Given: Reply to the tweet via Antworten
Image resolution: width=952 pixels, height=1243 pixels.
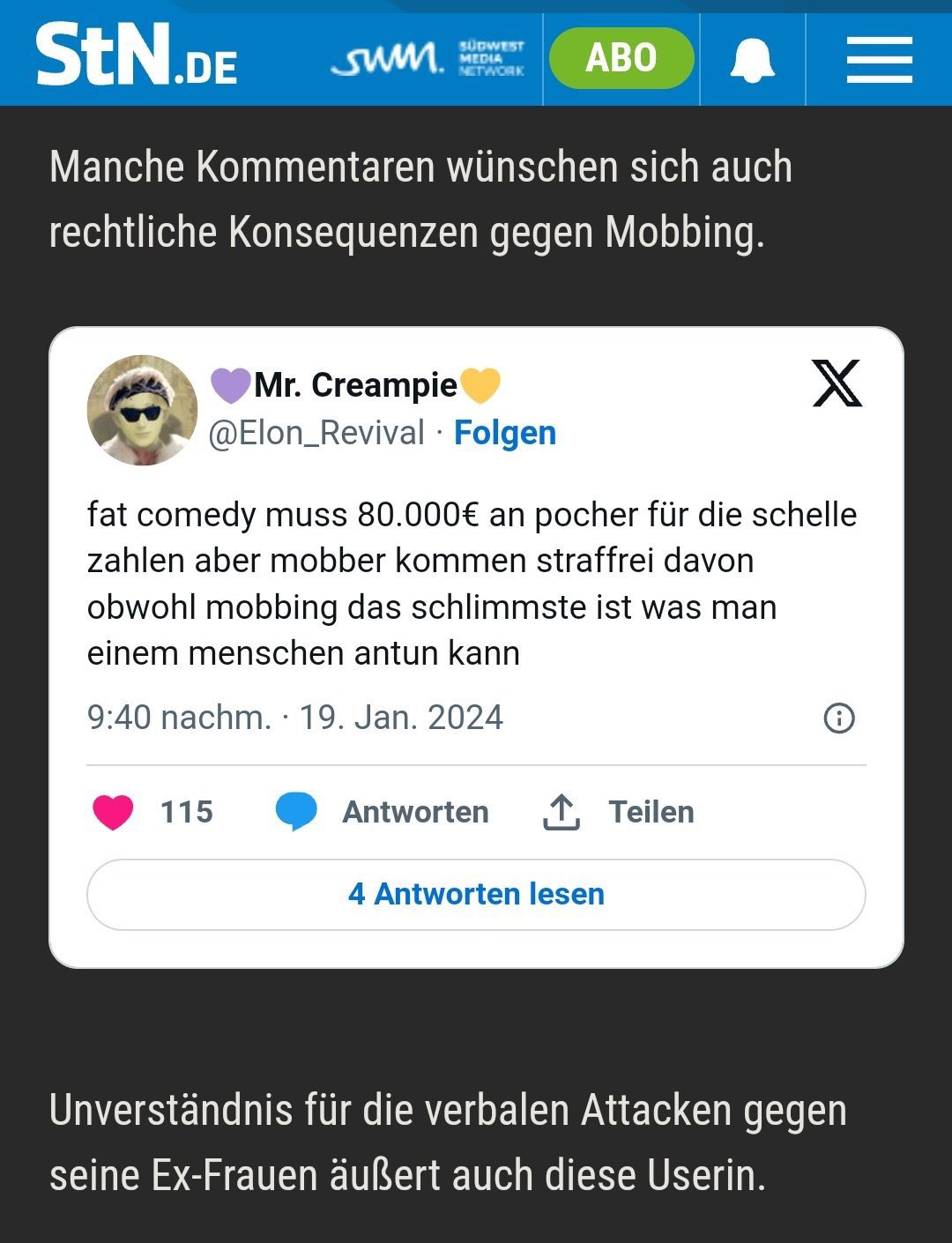Looking at the screenshot, I should (x=383, y=812).
